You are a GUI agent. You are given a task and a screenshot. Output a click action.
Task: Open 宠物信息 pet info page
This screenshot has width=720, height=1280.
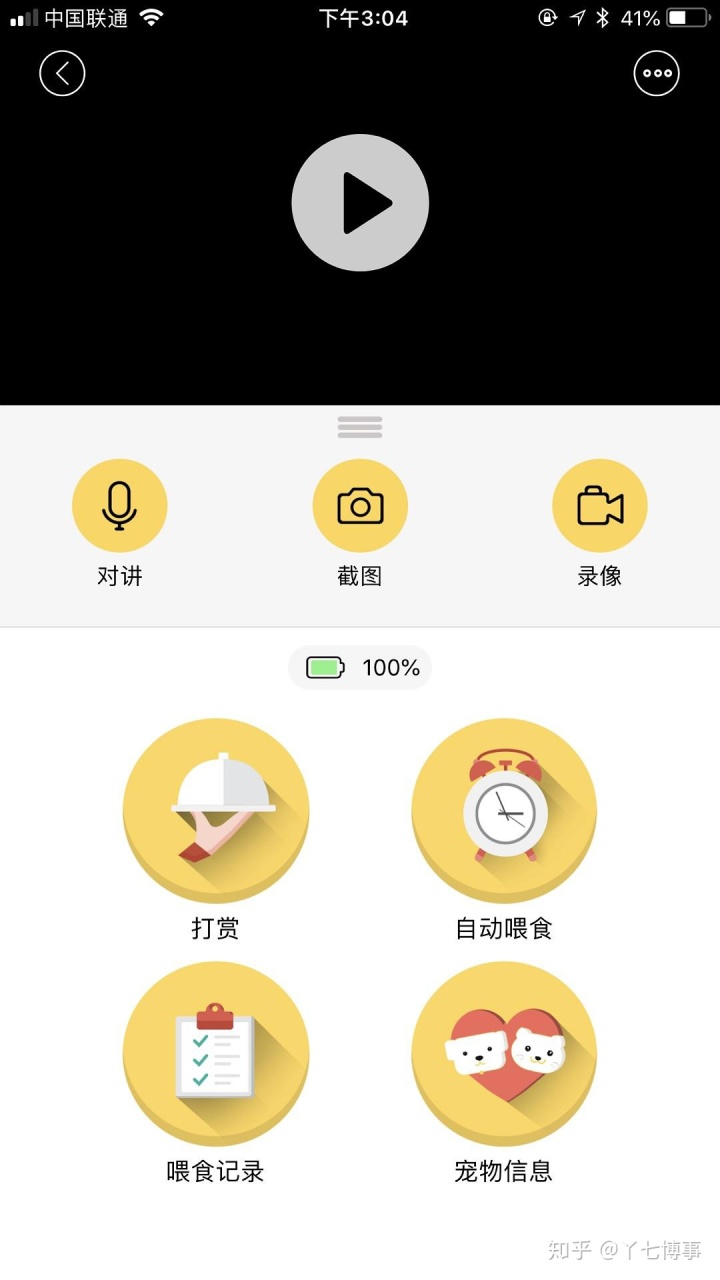504,1054
